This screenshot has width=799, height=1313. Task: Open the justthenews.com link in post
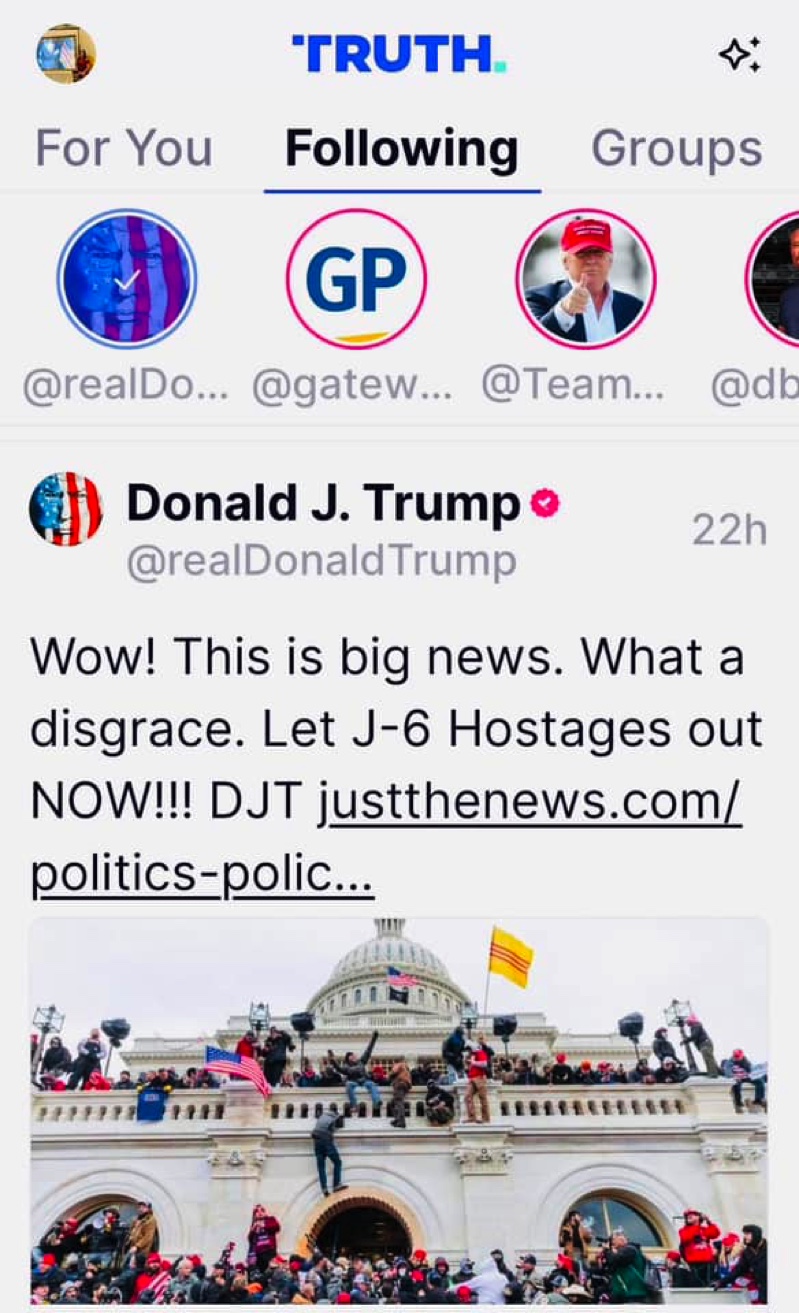[x=530, y=803]
